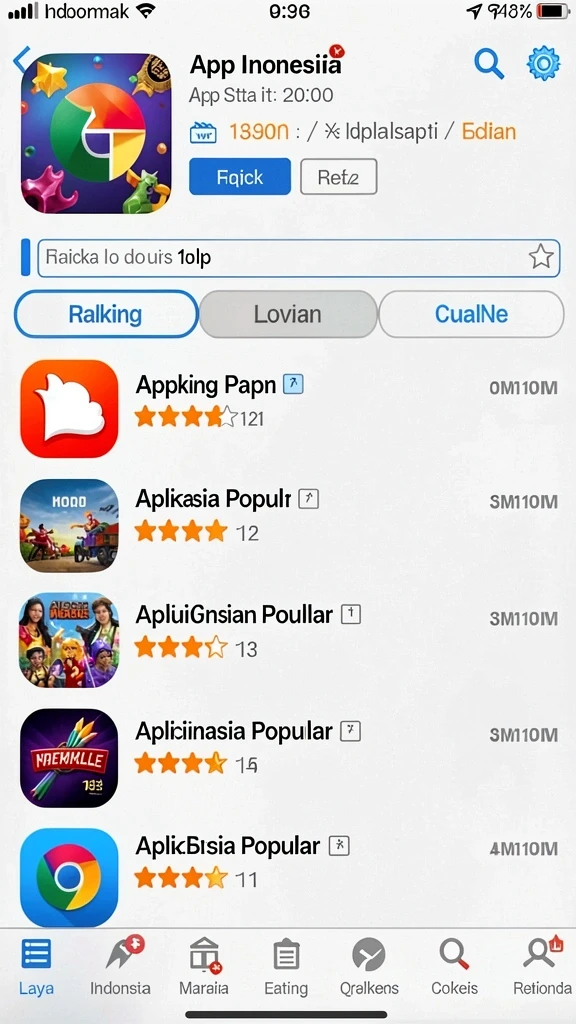
Task: Tap the star icon in the field
Action: (541, 257)
